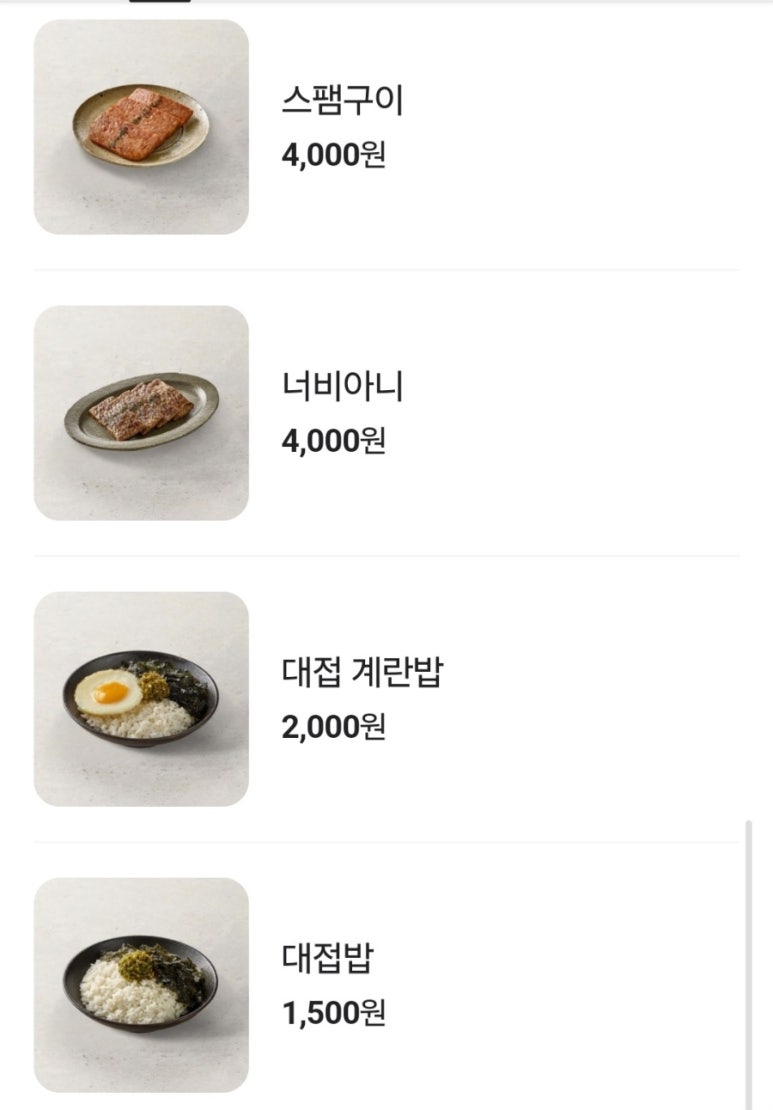
Task: Select the 너비아니 dish
Action: (343, 386)
